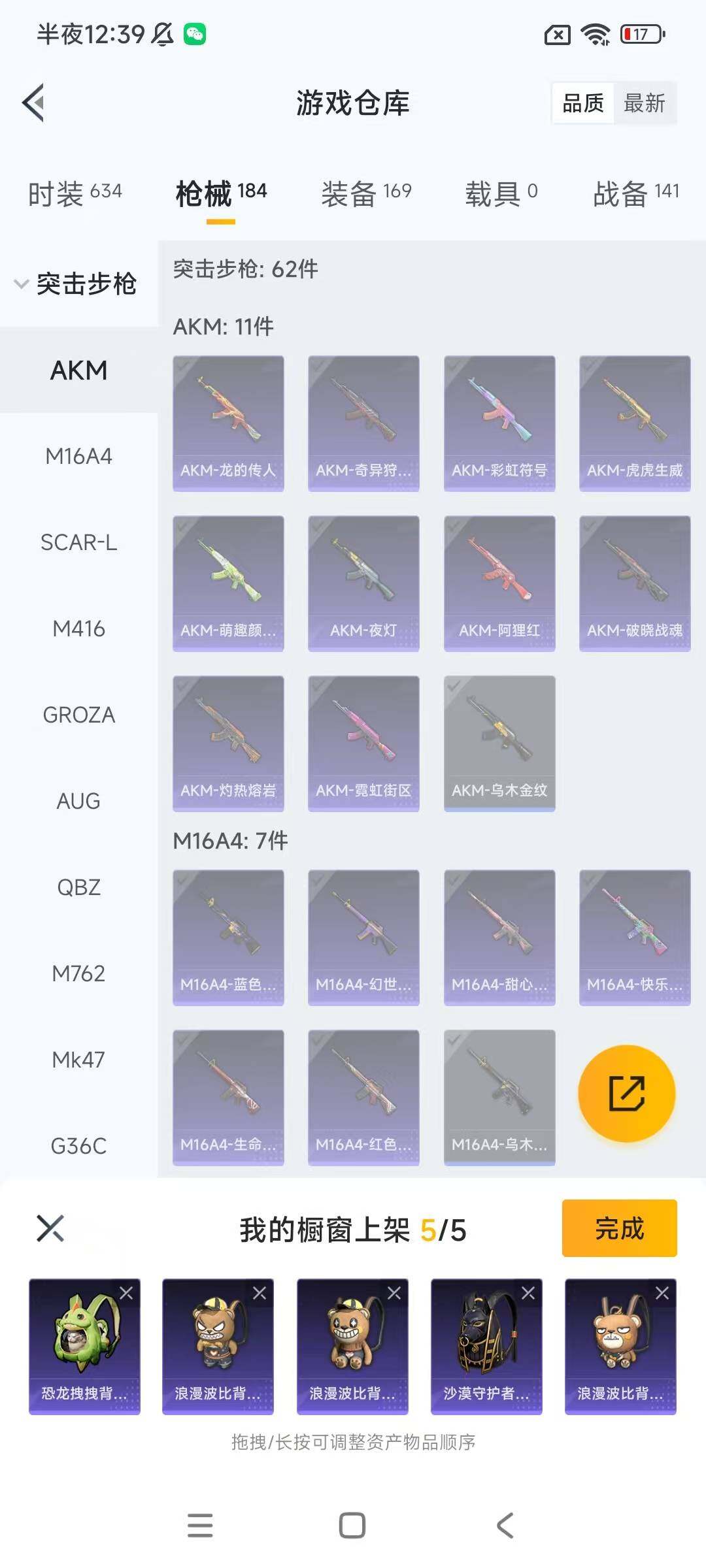706x1568 pixels.
Task: Select the AKM-彩虹符号 skin tile
Action: tap(499, 423)
